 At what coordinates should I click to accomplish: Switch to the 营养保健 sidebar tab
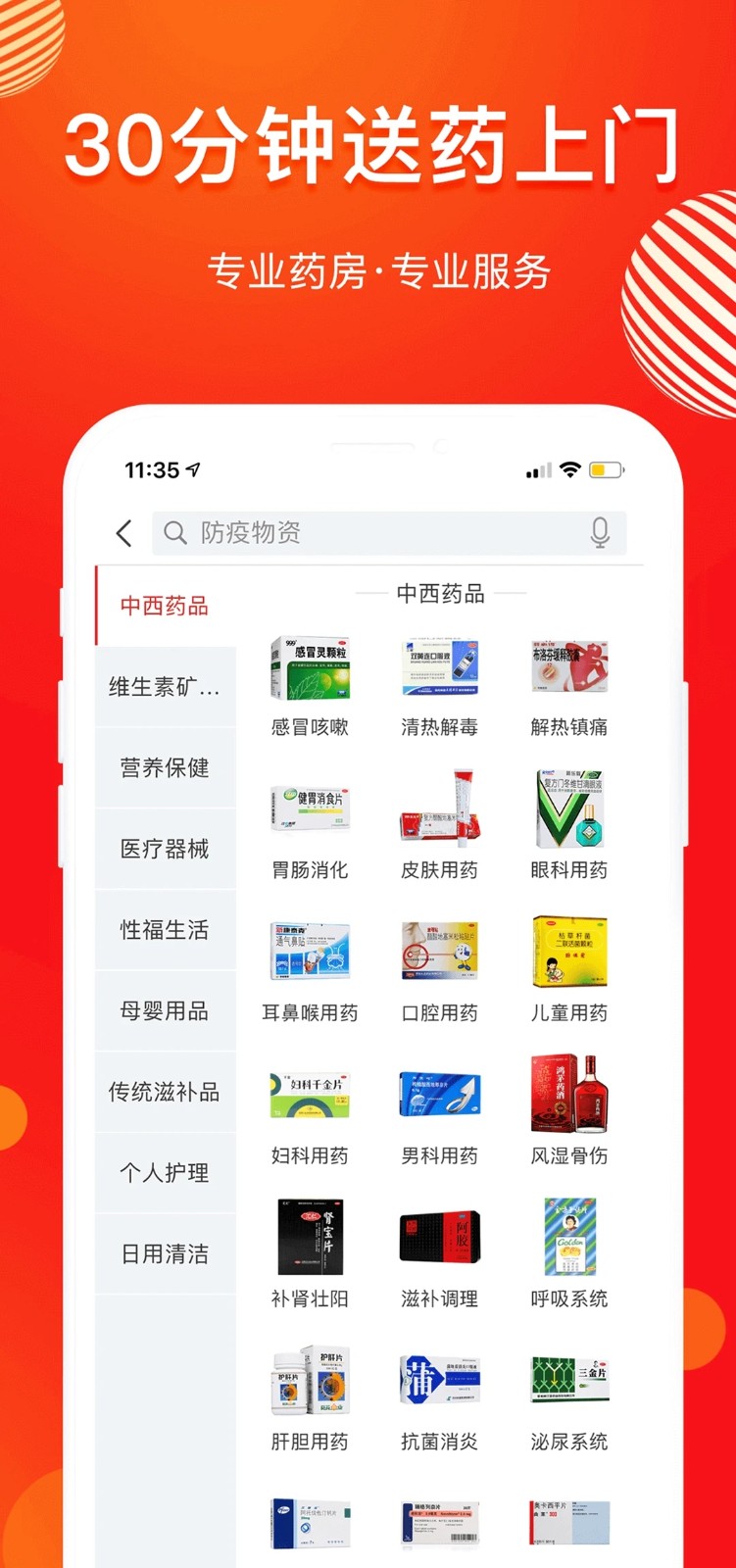click(163, 767)
